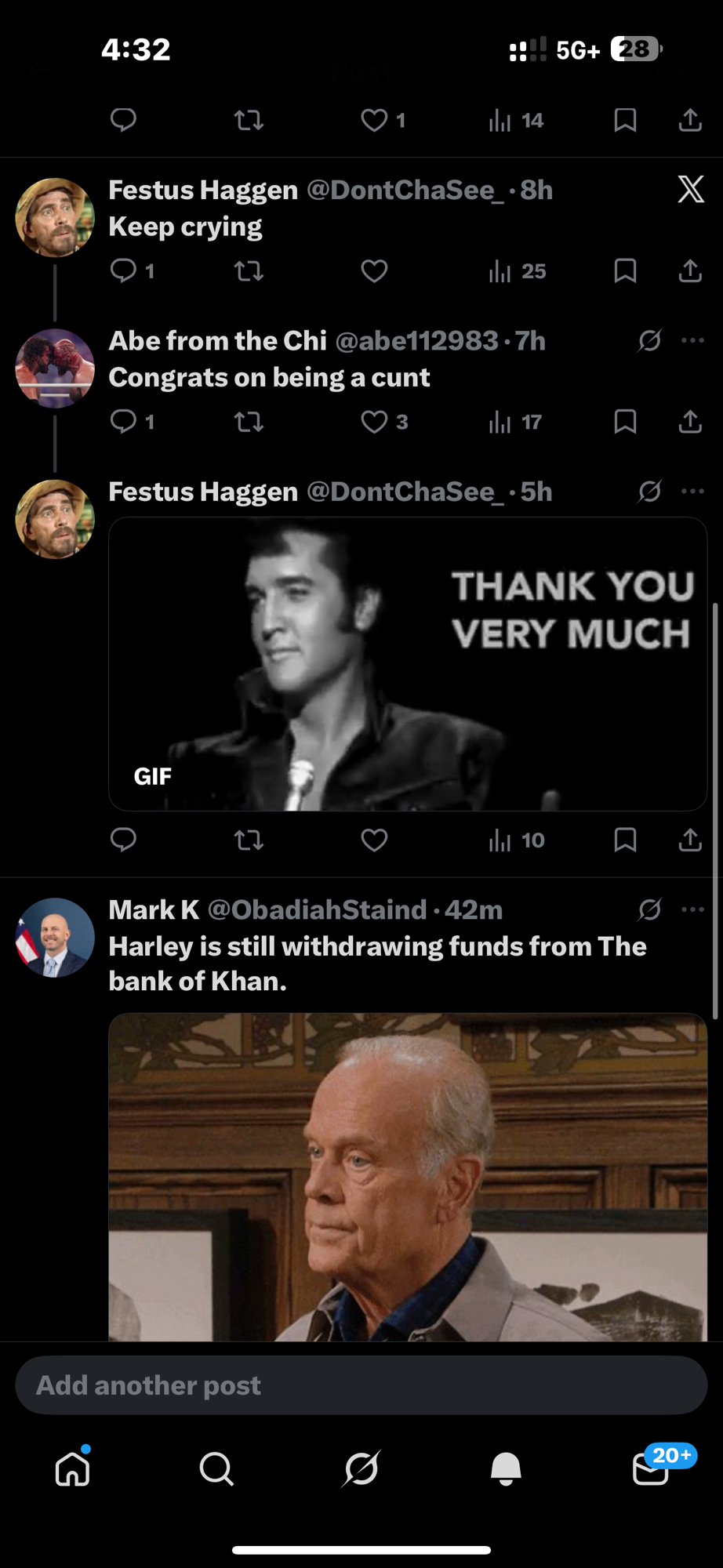Repost Abe from the Chi's reply
The width and height of the screenshot is (723, 1568).
[x=249, y=422]
